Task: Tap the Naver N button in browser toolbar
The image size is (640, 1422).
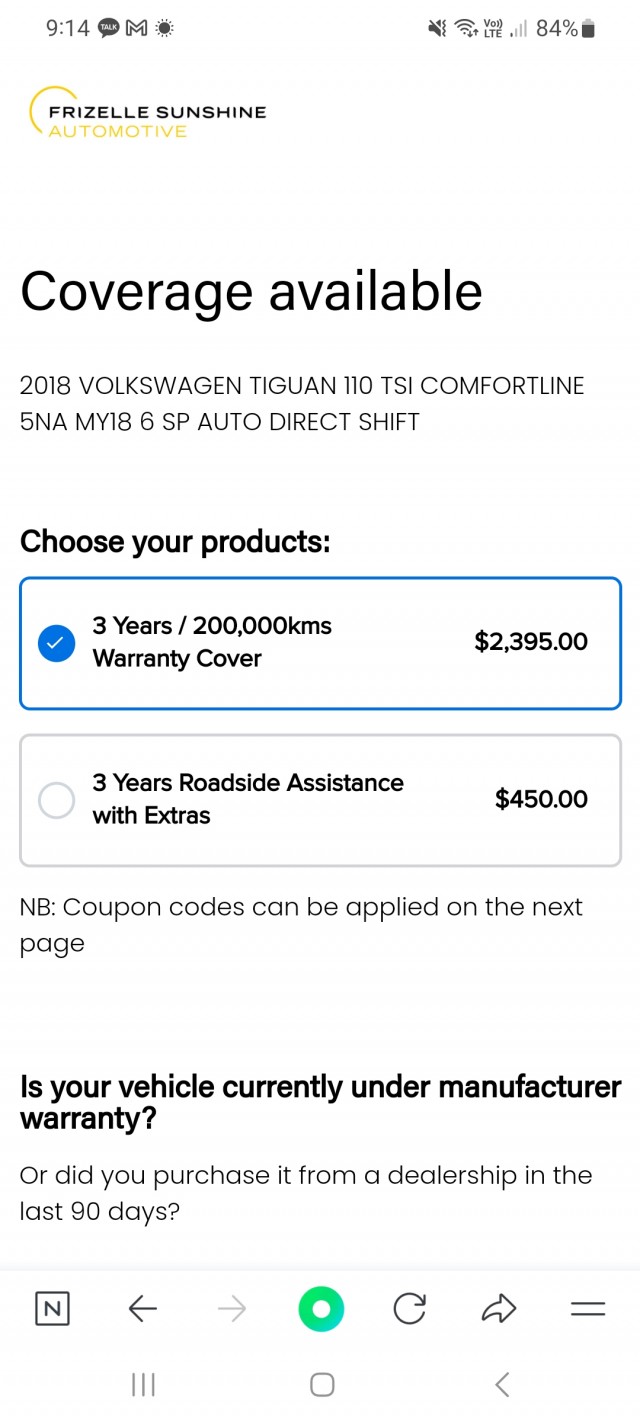Action: point(52,1308)
